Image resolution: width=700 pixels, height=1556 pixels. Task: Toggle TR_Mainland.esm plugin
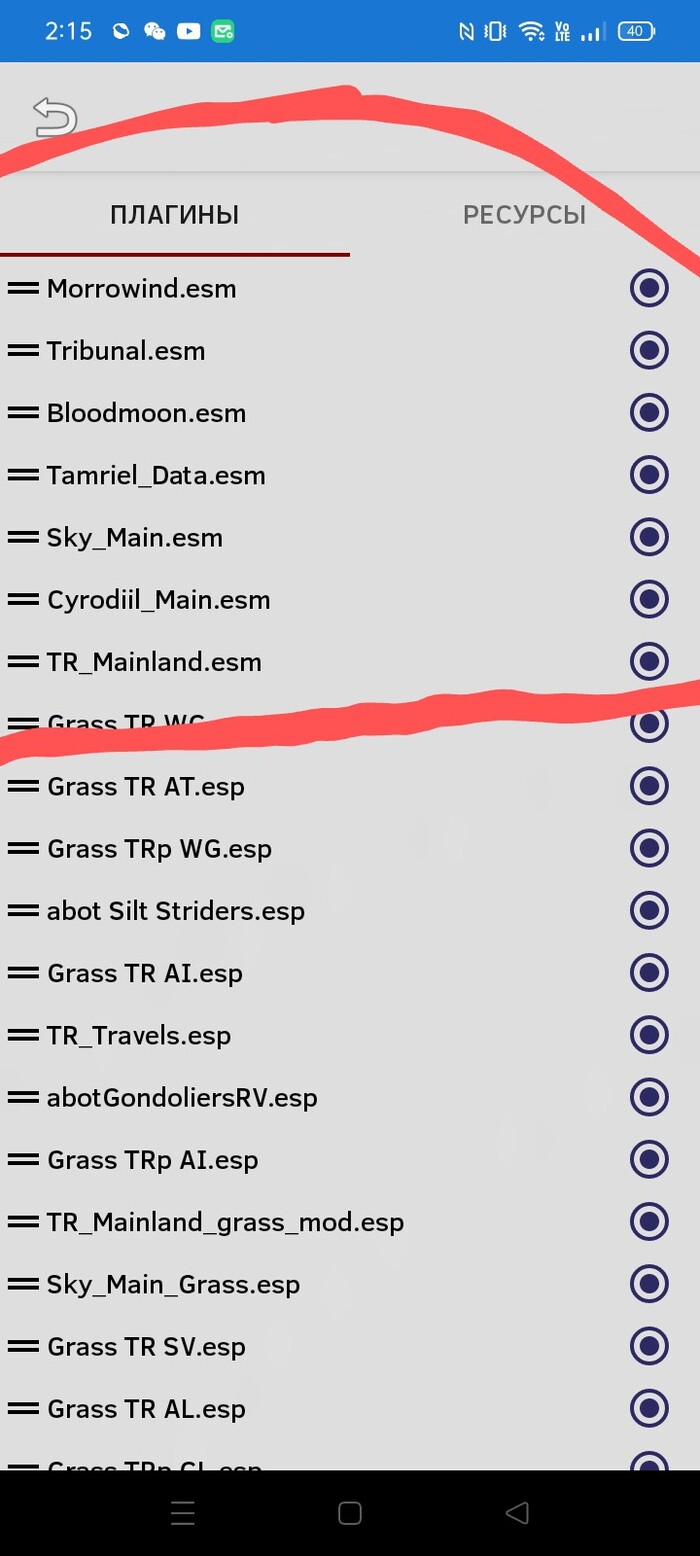[x=649, y=662]
